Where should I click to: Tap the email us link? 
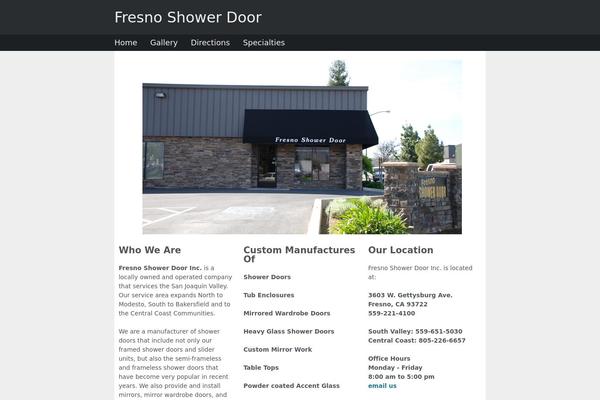point(382,386)
